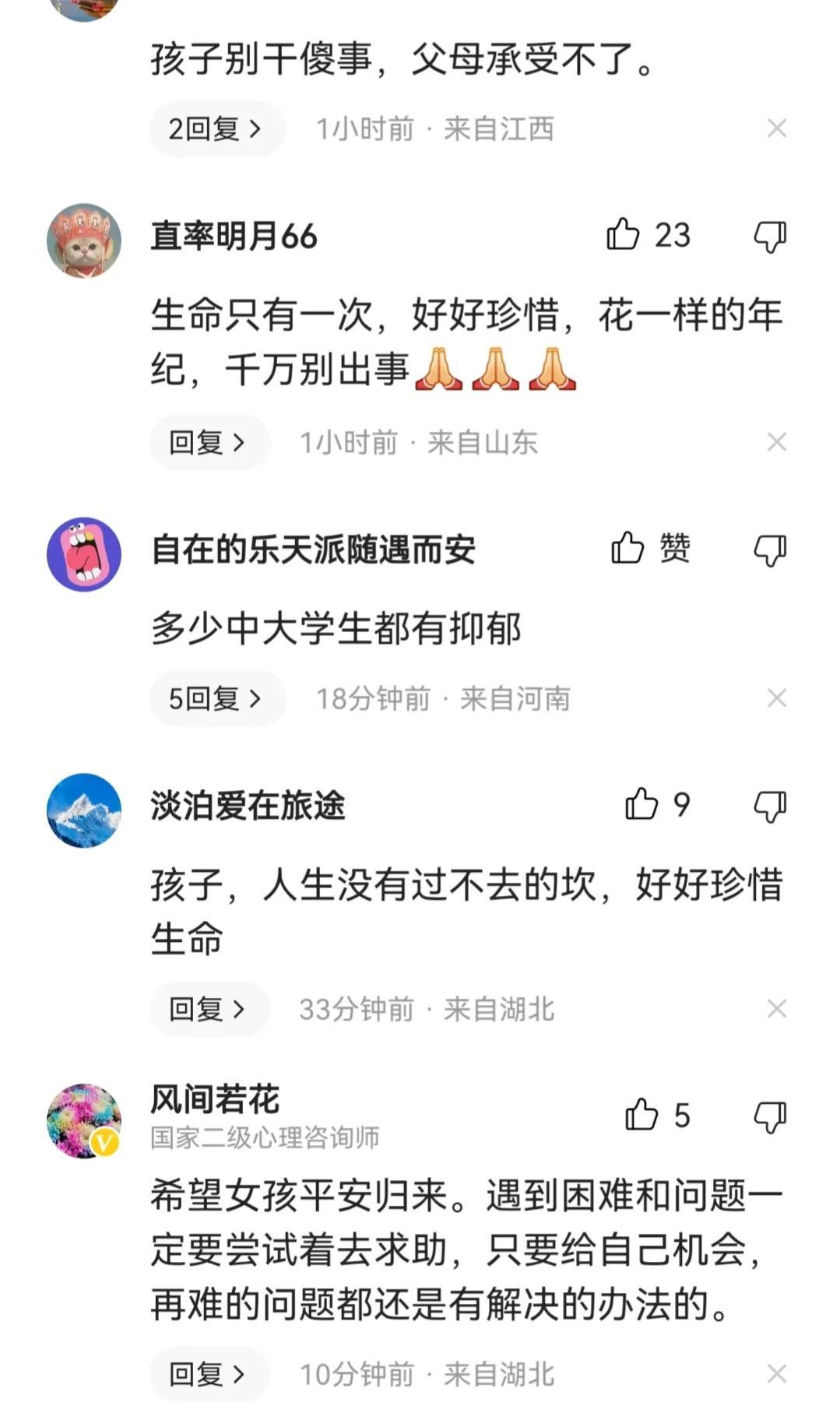This screenshot has height=1409, width=840.
Task: Dismiss 风间若花's comment
Action: coord(776,1374)
